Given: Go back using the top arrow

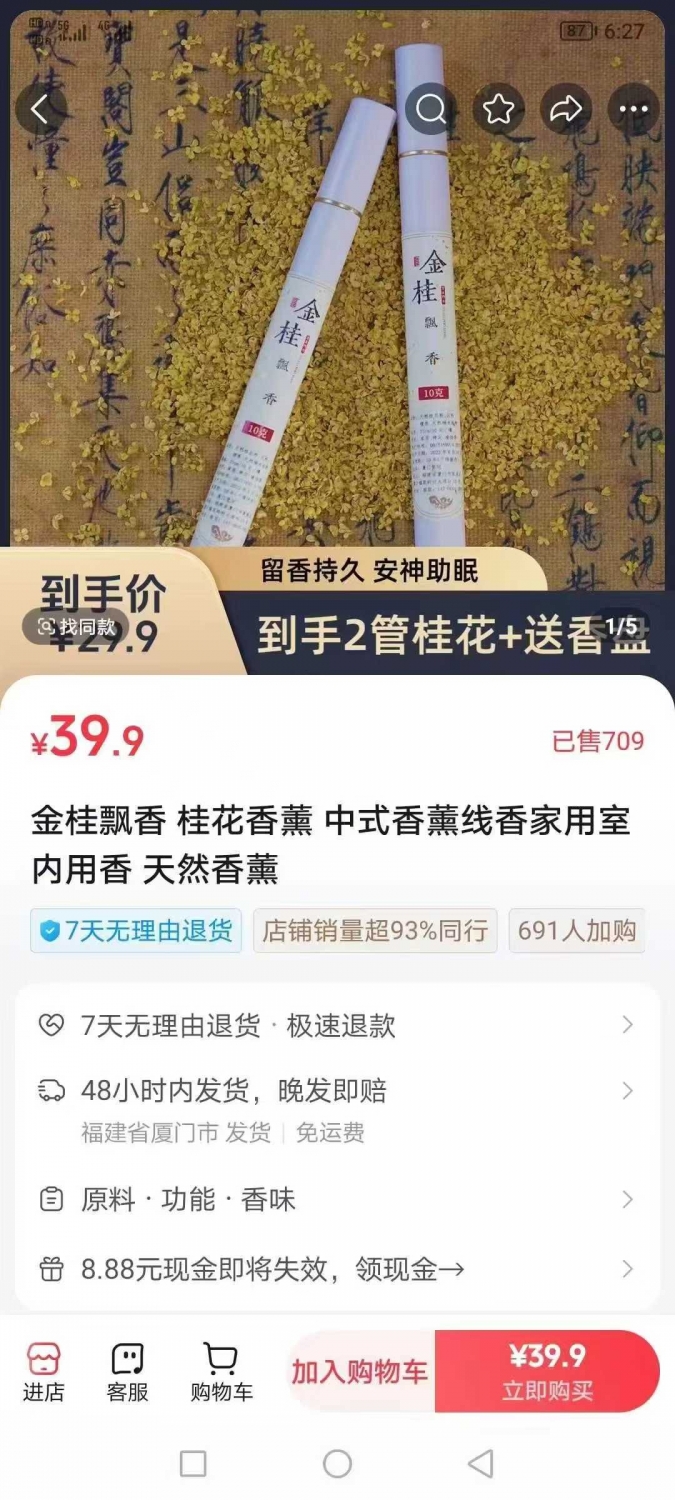Looking at the screenshot, I should tap(41, 110).
